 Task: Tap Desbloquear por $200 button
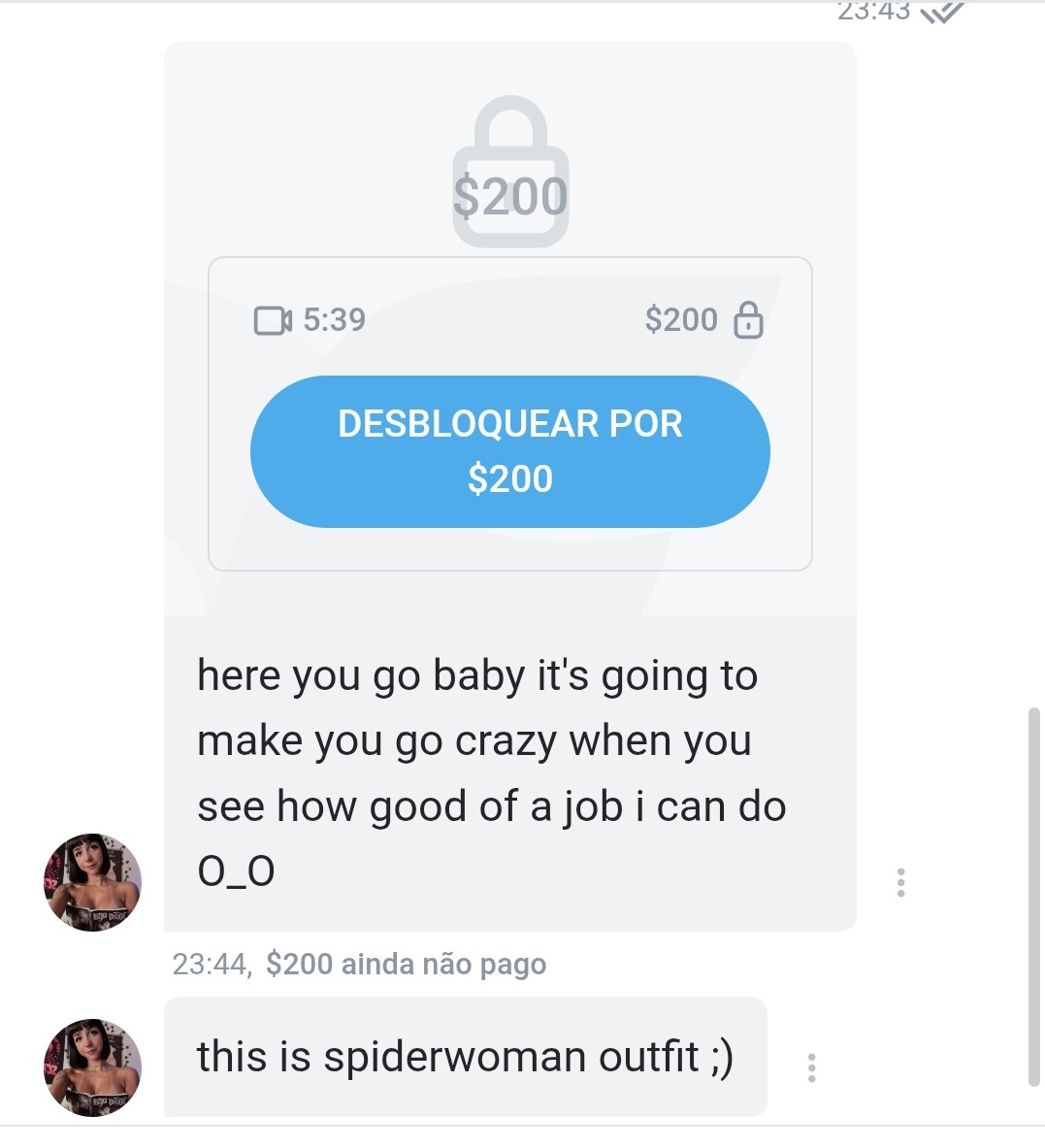509,451
